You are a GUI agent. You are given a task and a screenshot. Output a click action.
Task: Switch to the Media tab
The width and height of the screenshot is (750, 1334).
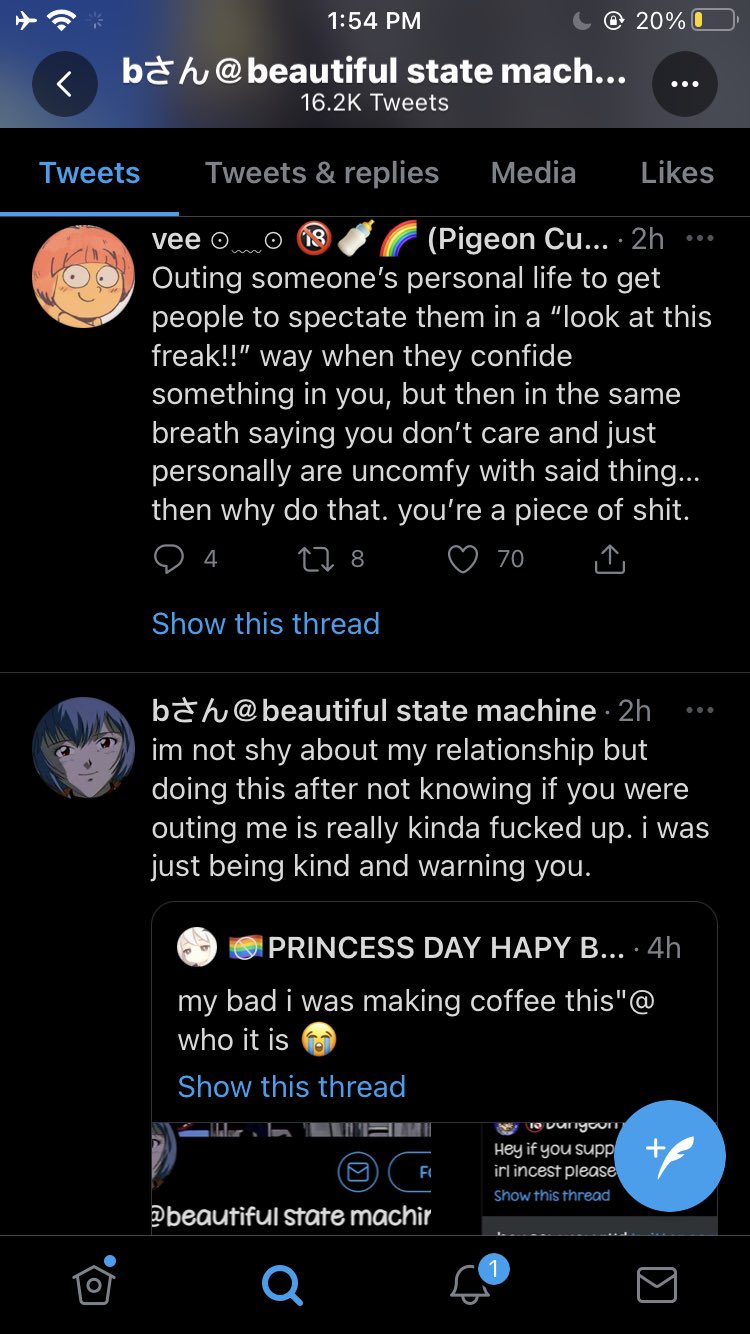click(x=533, y=173)
